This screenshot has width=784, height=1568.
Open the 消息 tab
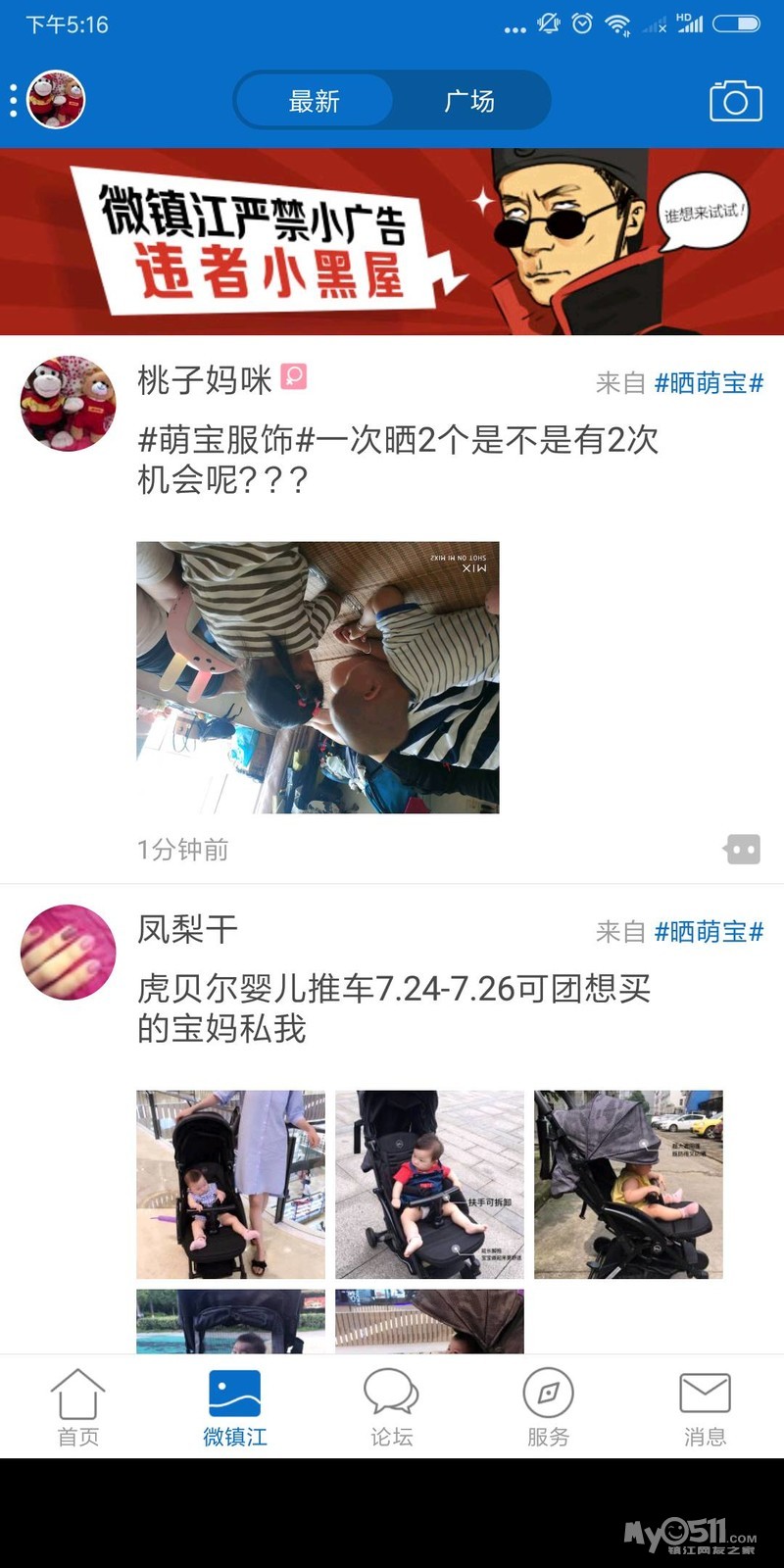click(x=705, y=1407)
